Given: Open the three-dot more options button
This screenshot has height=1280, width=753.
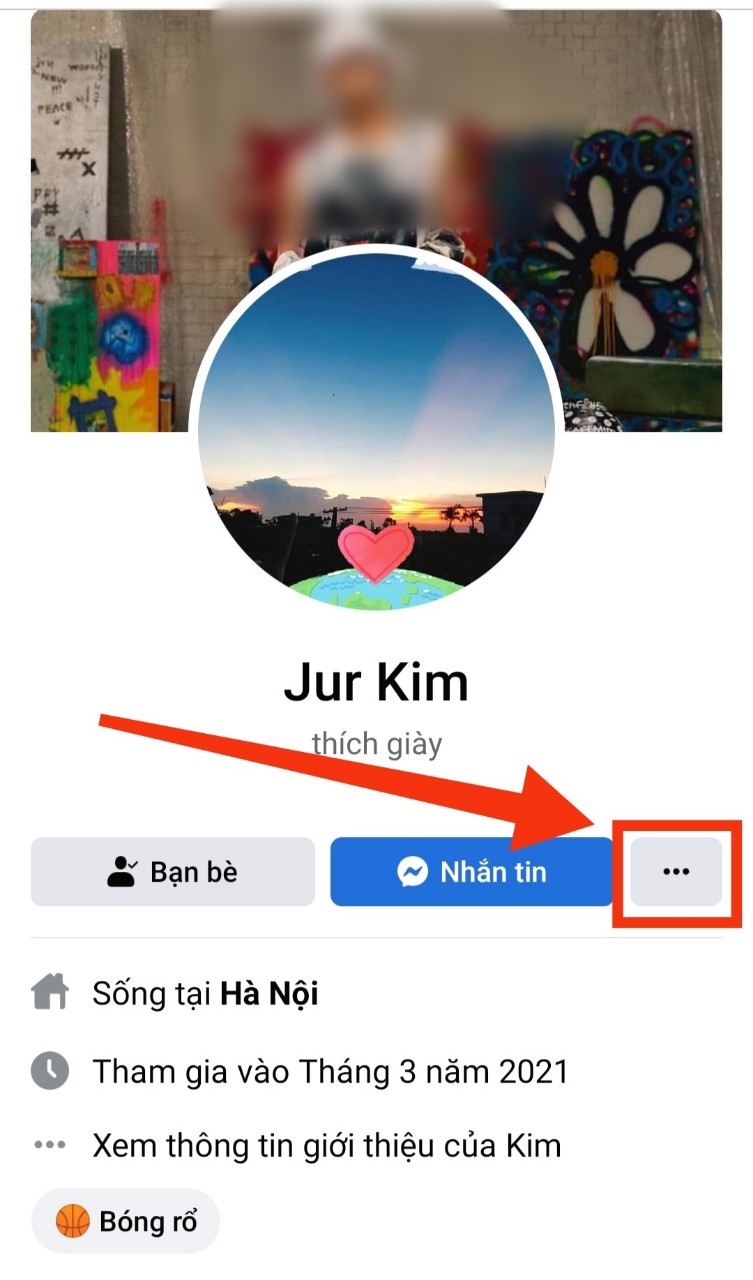Looking at the screenshot, I should [x=676, y=871].
